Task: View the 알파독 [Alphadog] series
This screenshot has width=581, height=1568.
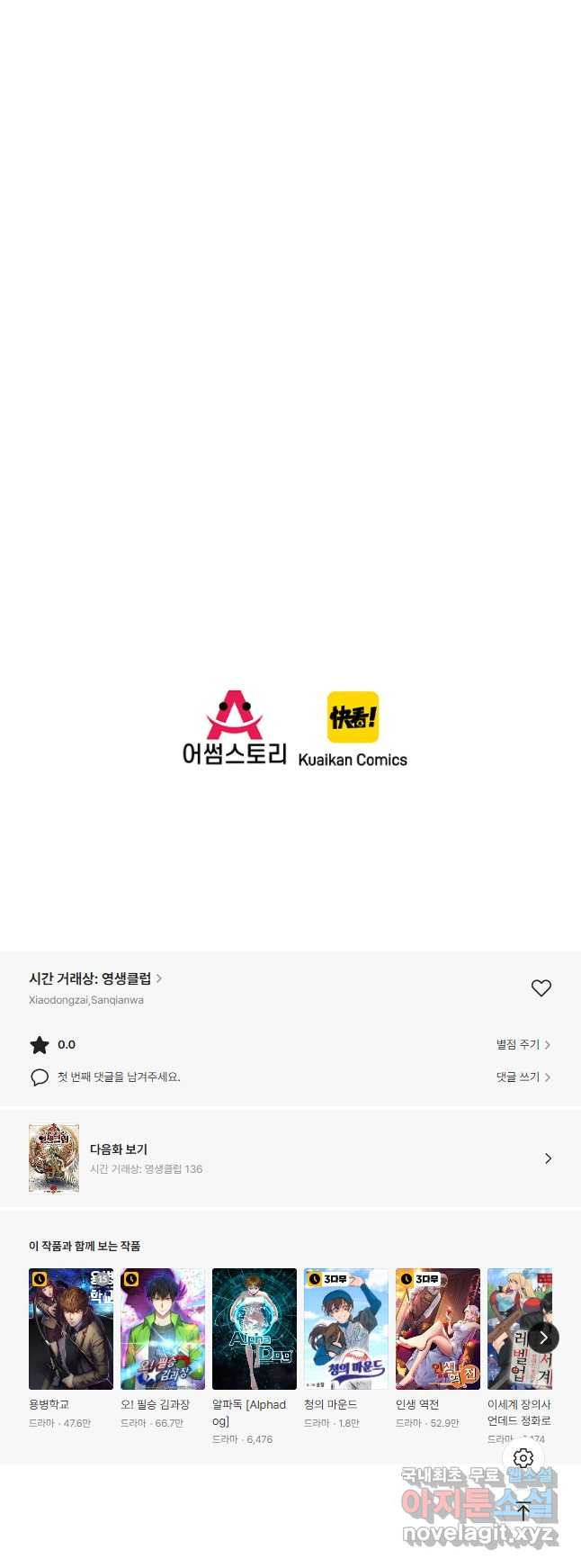Action: tap(254, 1329)
